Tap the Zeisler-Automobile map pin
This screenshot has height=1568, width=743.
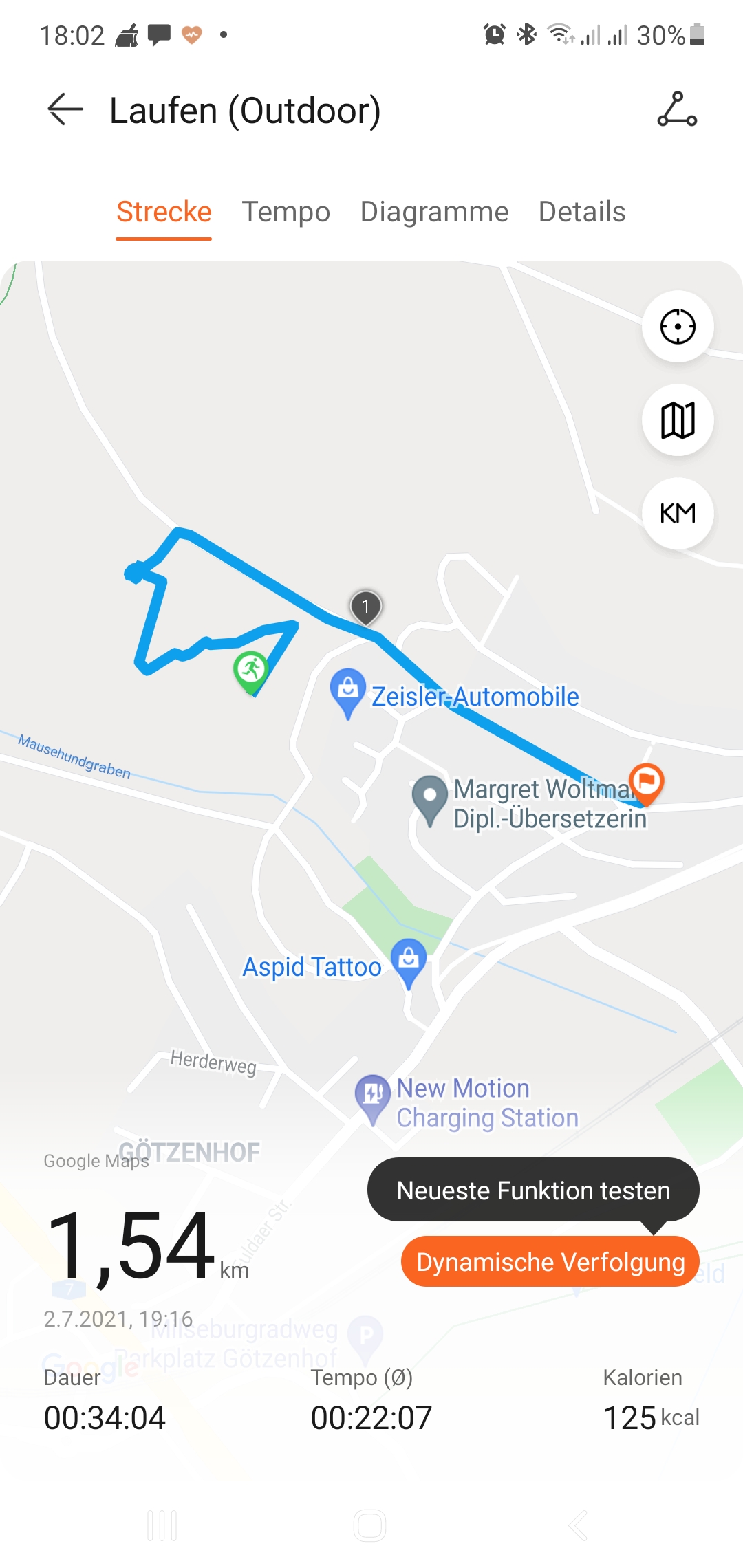[x=348, y=689]
